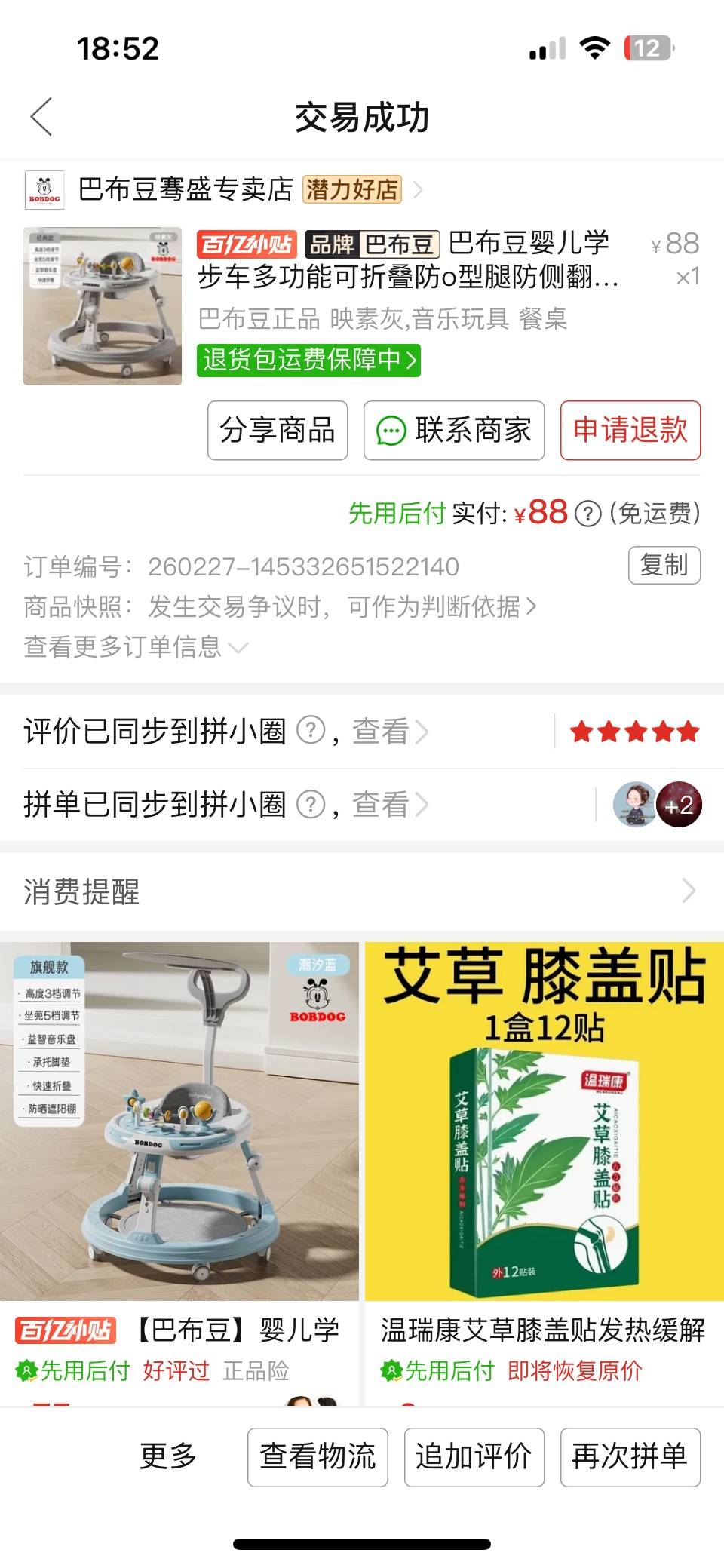Tap 再次拼单 to reorder this item
The height and width of the screenshot is (1568, 724).
pos(630,1457)
